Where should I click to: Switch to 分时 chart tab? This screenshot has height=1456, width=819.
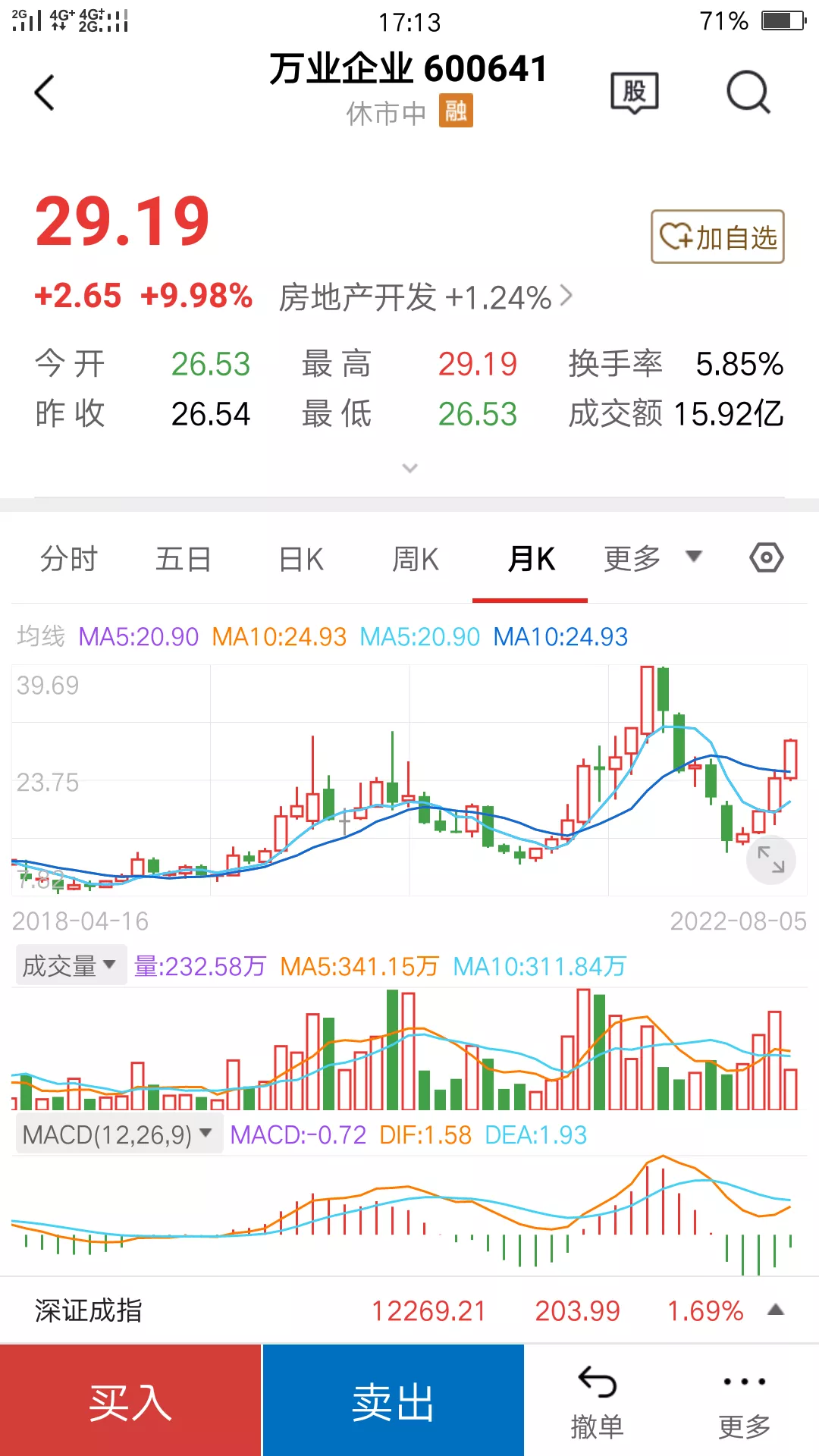pos(69,560)
